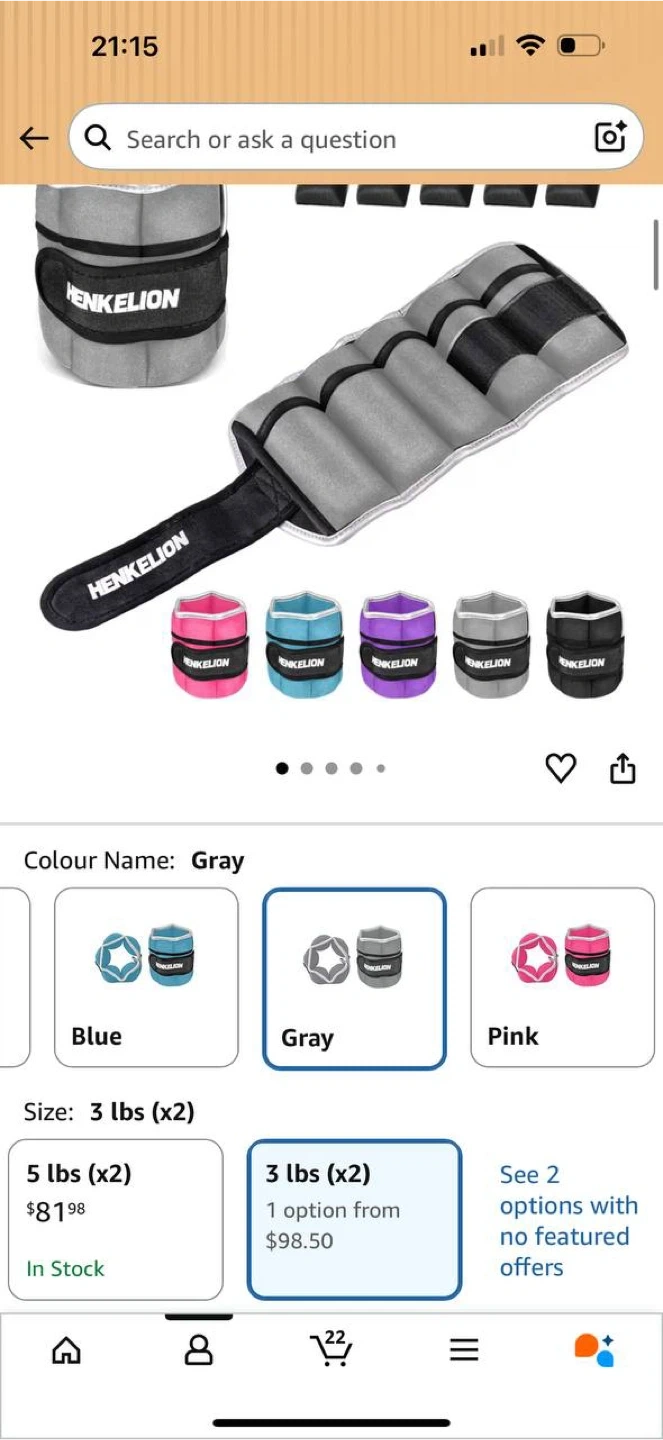Tap the image page indicator dots
663x1440 pixels.
pyautogui.click(x=330, y=768)
